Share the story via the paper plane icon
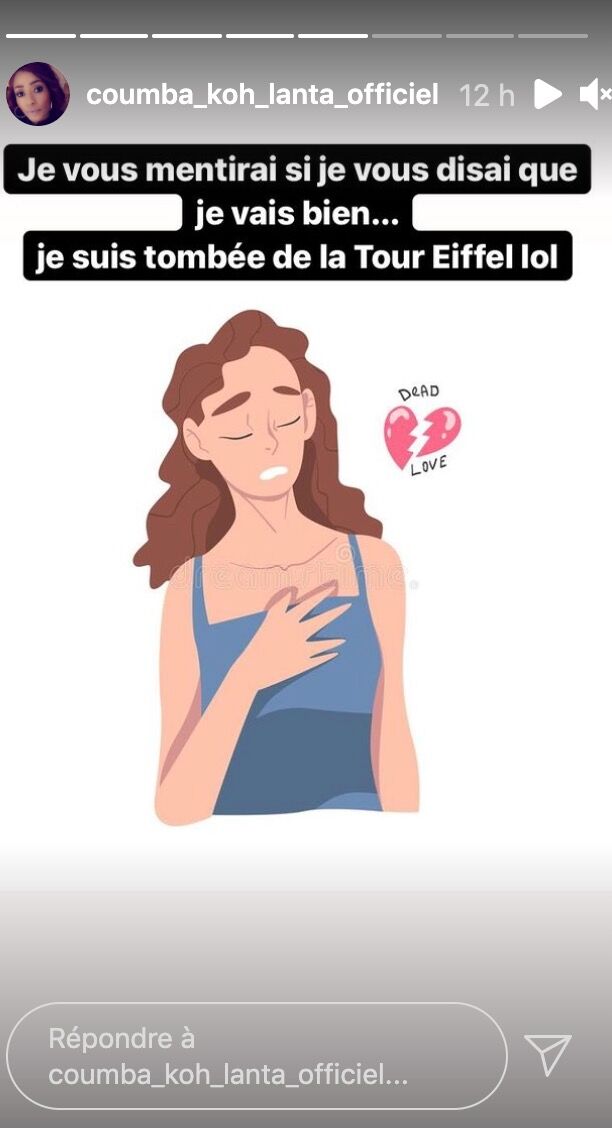 tap(548, 1055)
